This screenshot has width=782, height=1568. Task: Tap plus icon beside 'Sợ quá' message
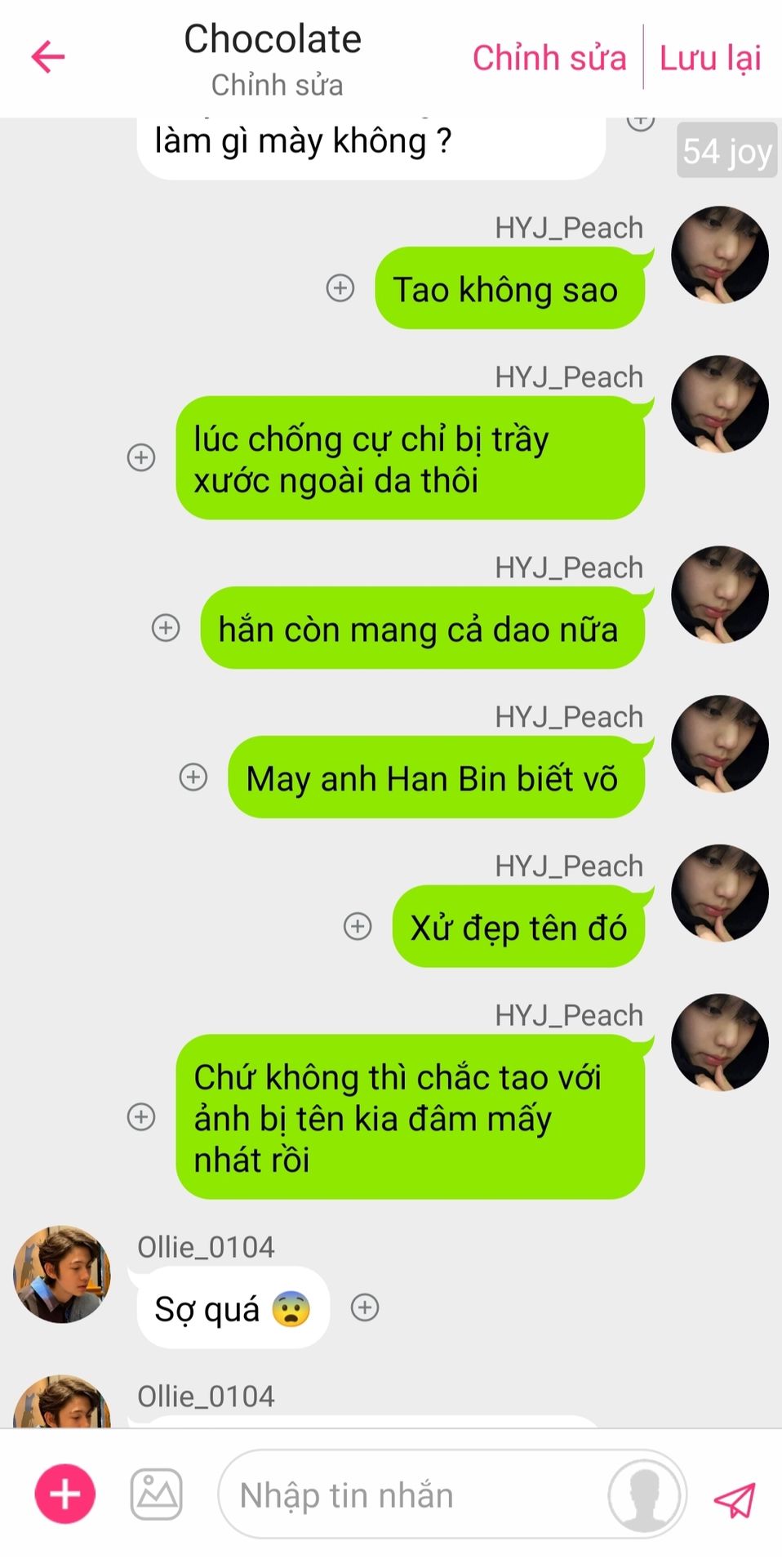[365, 1307]
